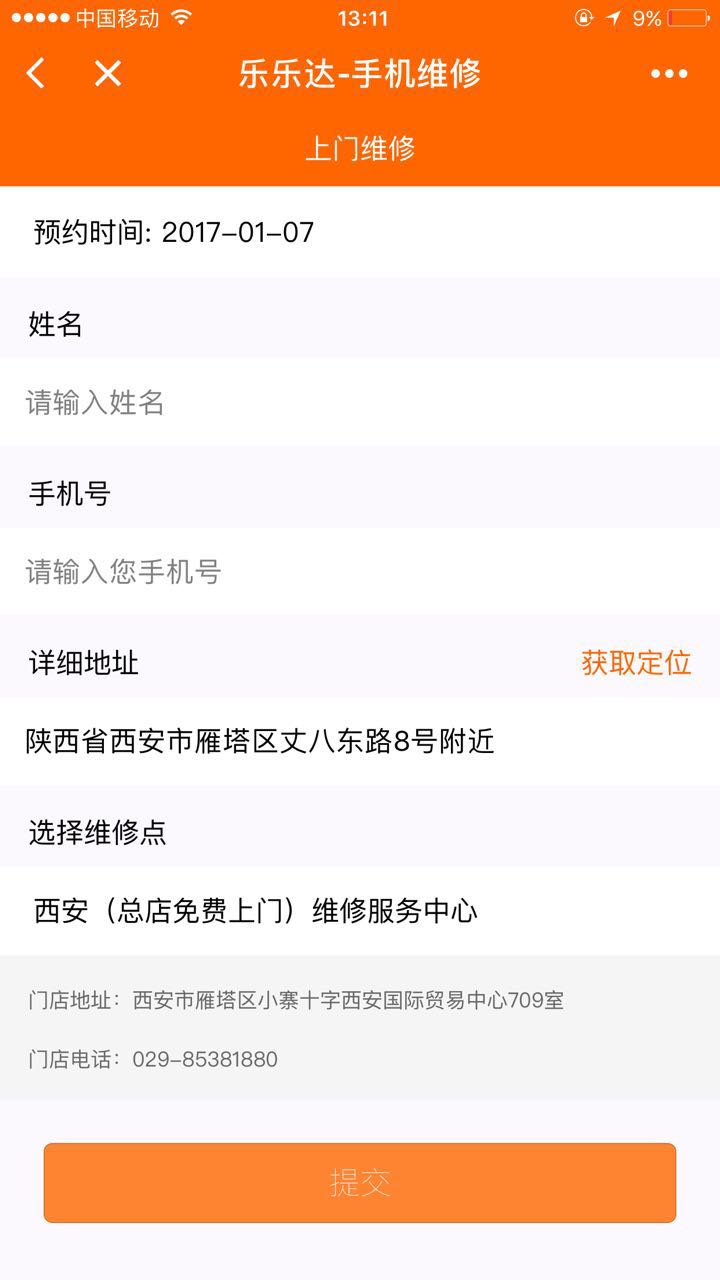This screenshot has width=720, height=1280.
Task: Open the three-dot more menu
Action: click(668, 73)
